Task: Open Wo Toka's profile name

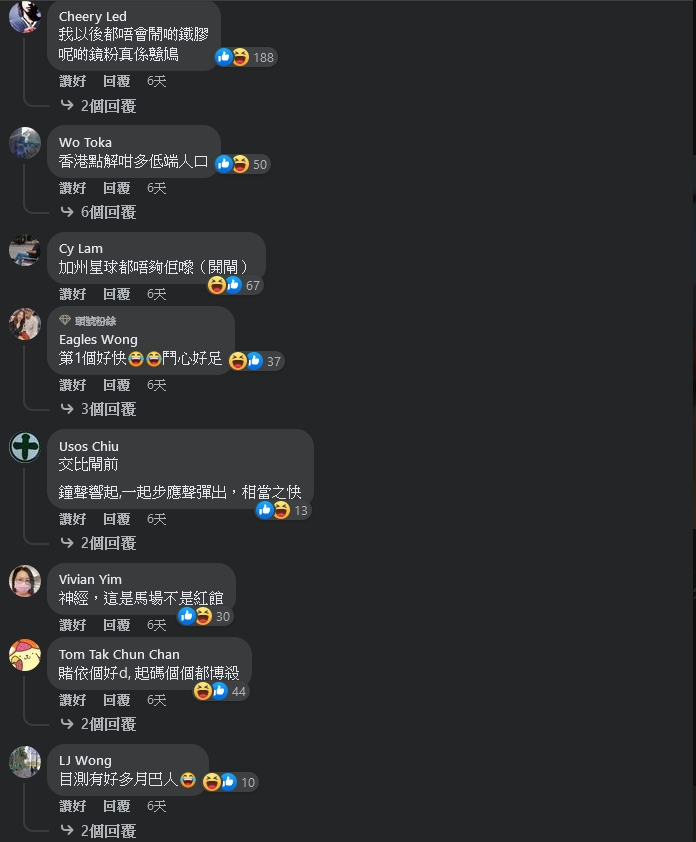Action: pyautogui.click(x=85, y=142)
